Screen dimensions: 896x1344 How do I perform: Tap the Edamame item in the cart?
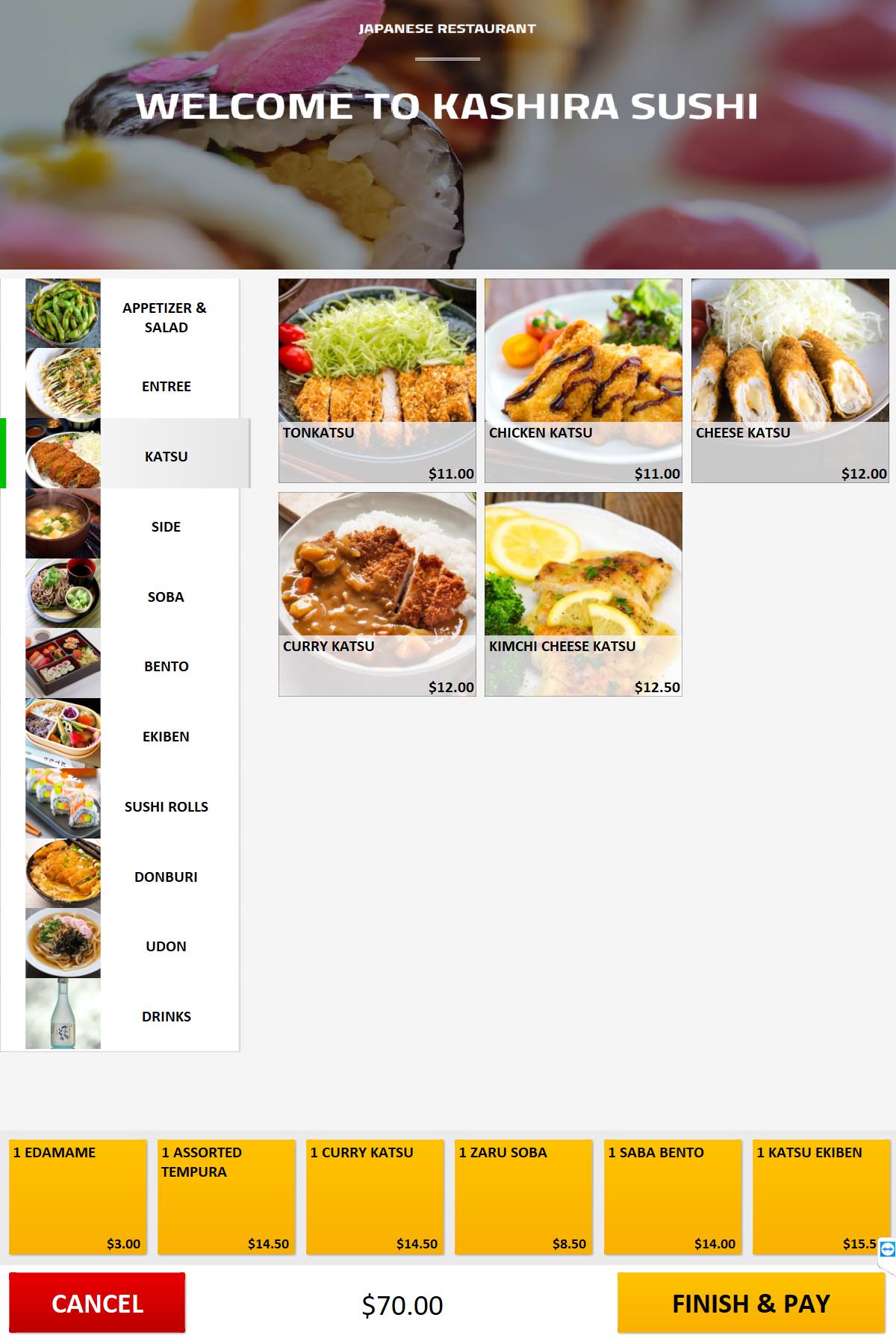tap(78, 1196)
